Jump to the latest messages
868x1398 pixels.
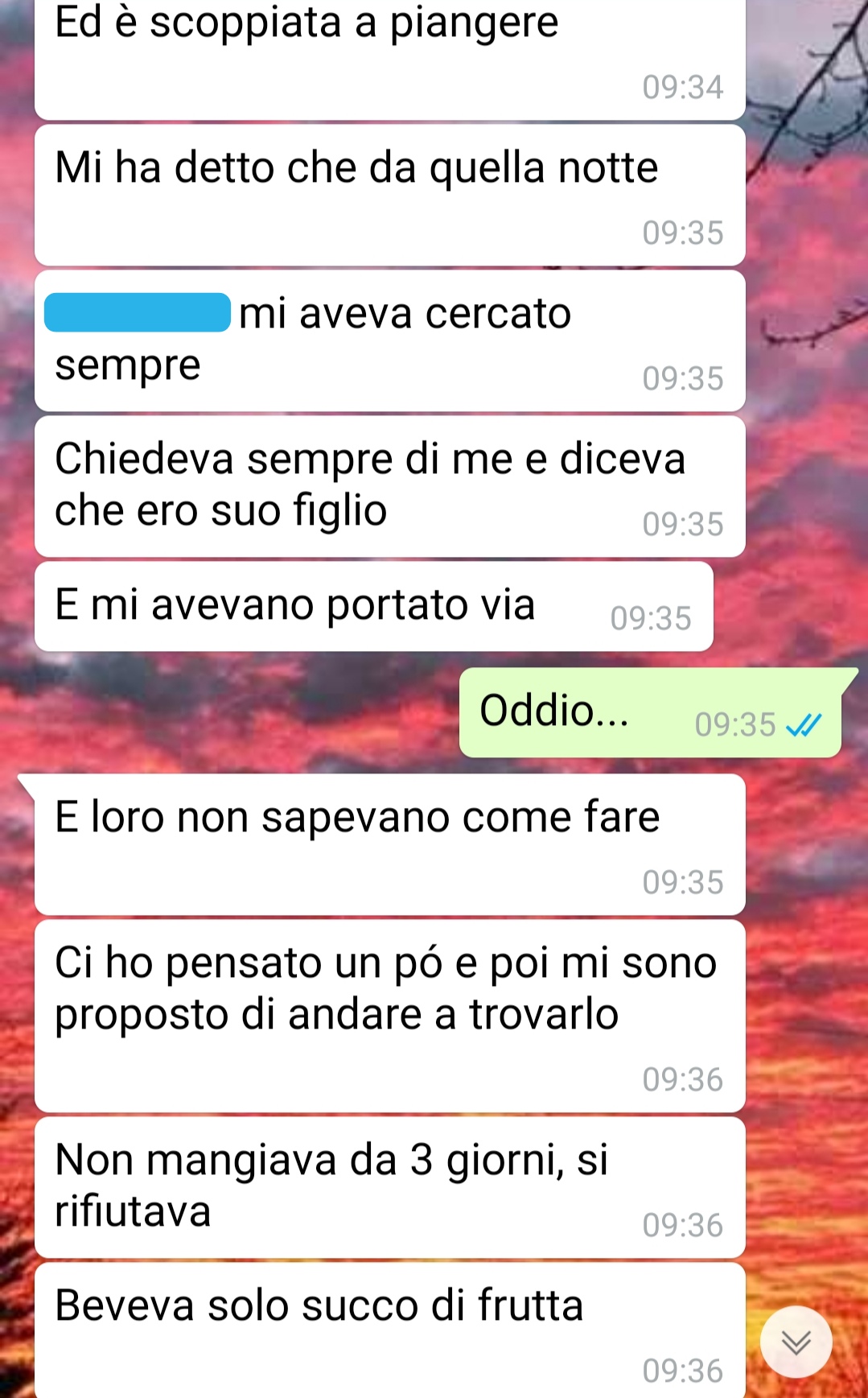(x=796, y=1342)
